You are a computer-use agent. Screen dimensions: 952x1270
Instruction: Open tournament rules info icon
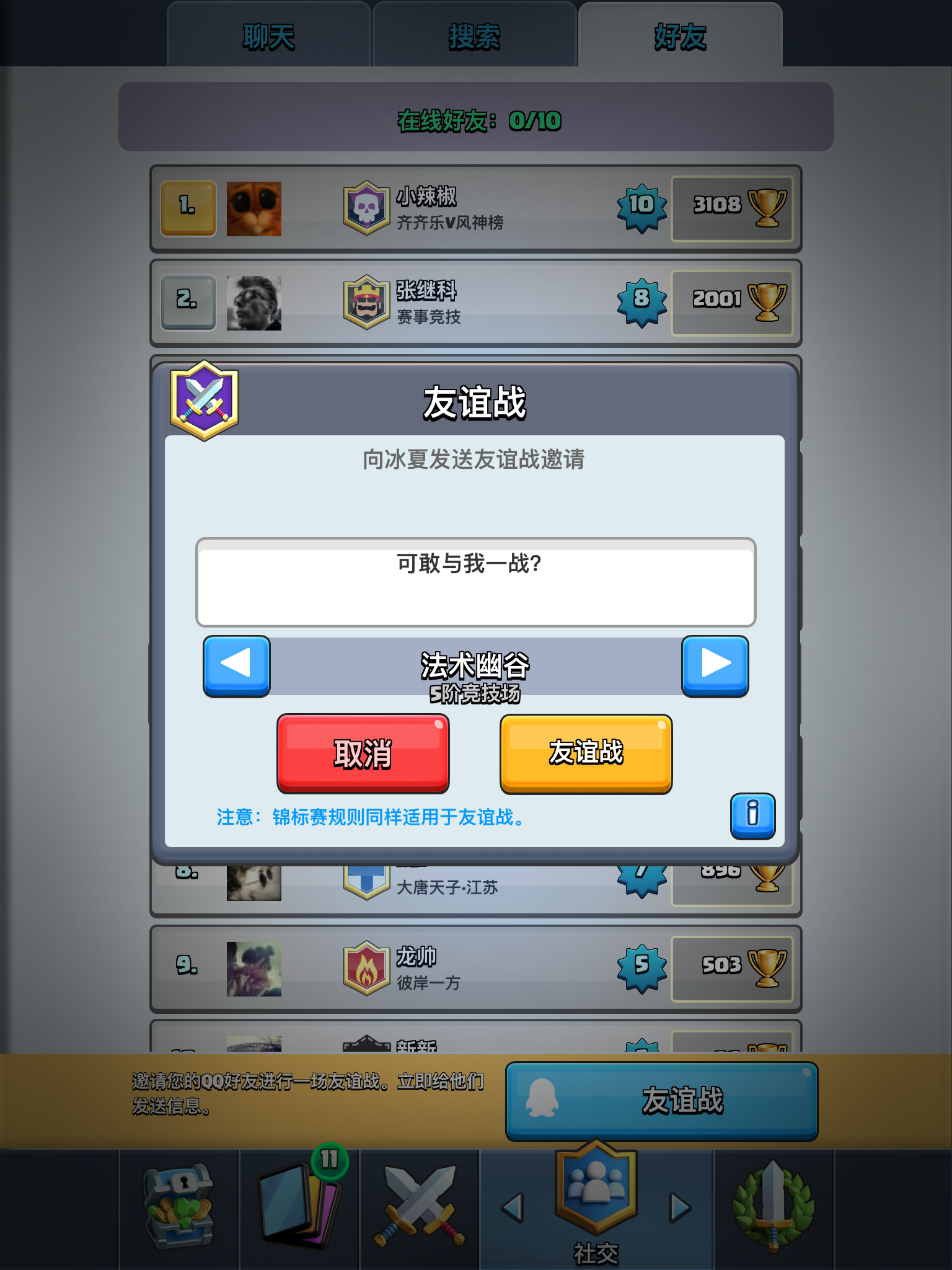point(752,815)
